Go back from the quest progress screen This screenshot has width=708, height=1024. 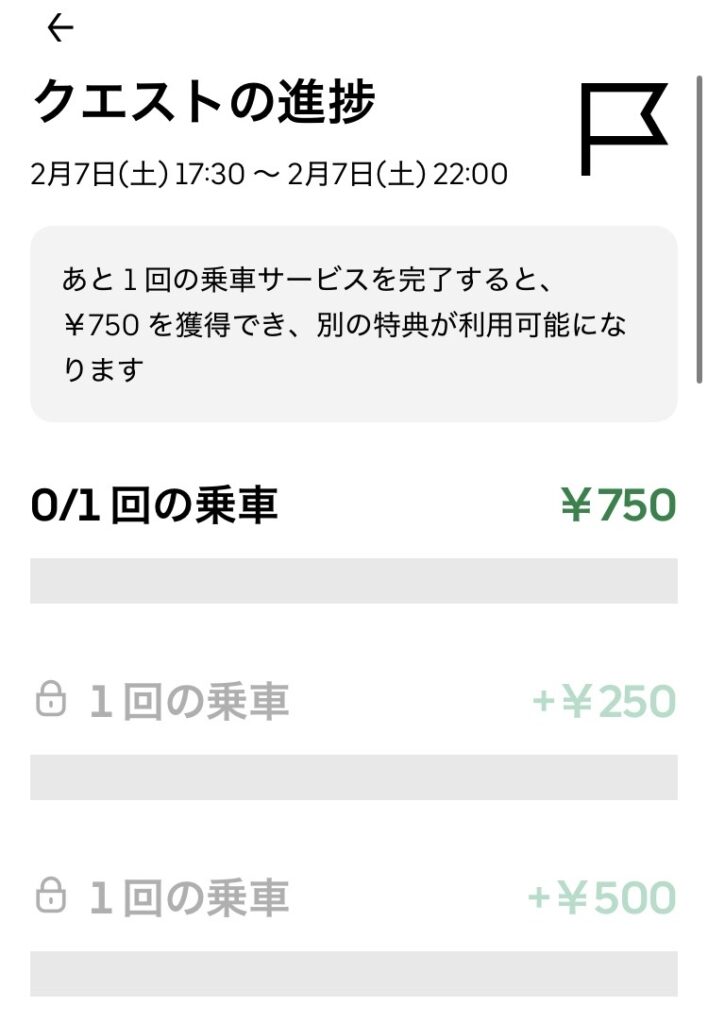[61, 28]
